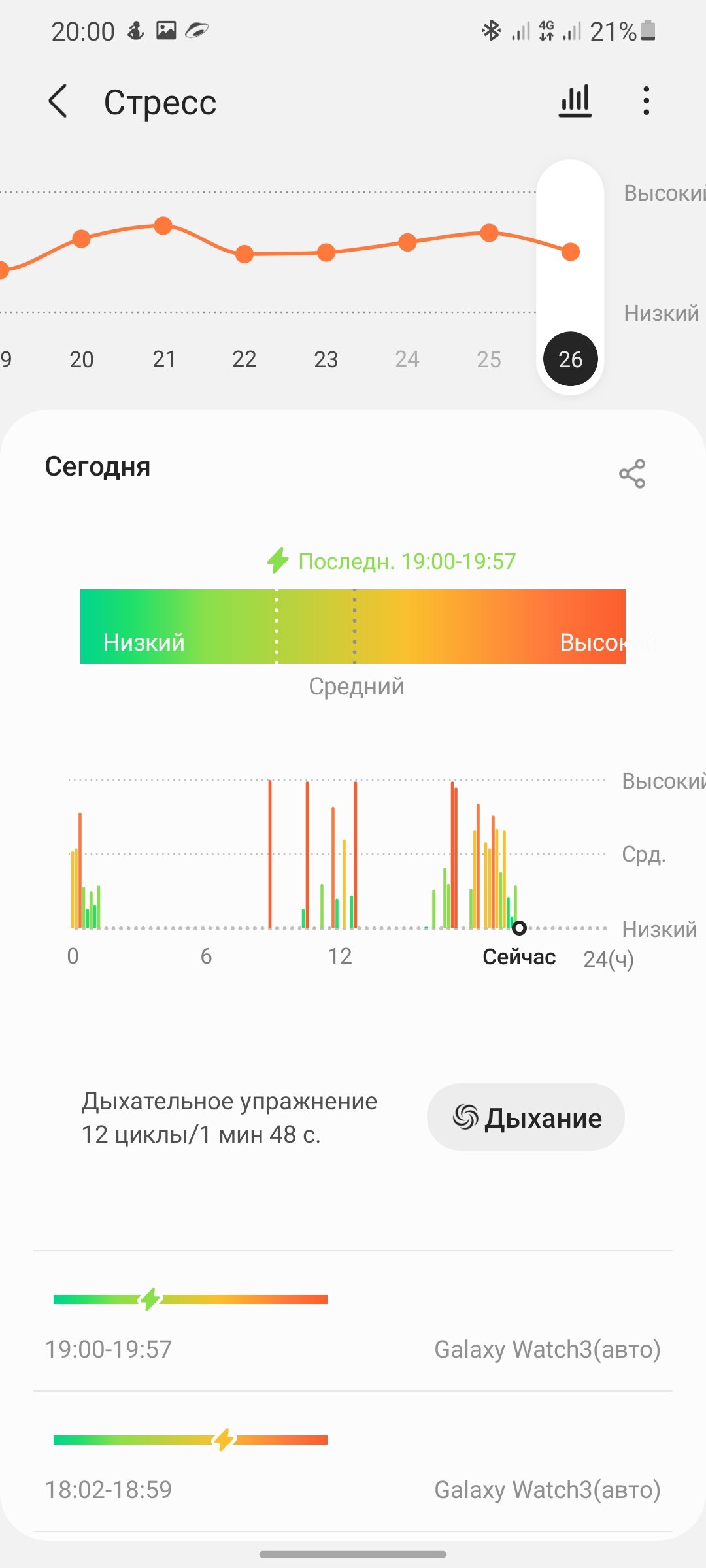The height and width of the screenshot is (1568, 706).
Task: Start the Дыхание breathing exercise
Action: coord(526,1117)
